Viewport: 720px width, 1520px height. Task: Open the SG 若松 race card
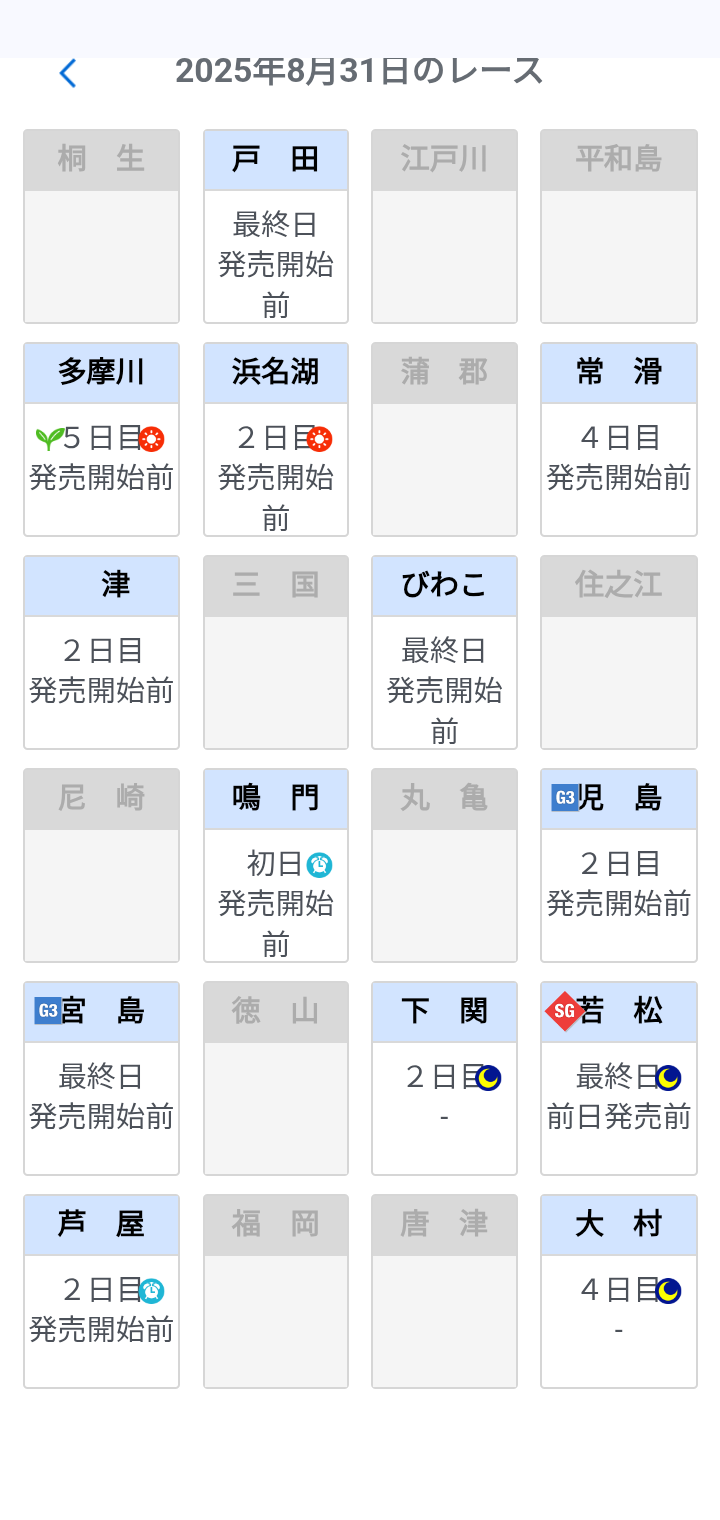pos(618,1078)
